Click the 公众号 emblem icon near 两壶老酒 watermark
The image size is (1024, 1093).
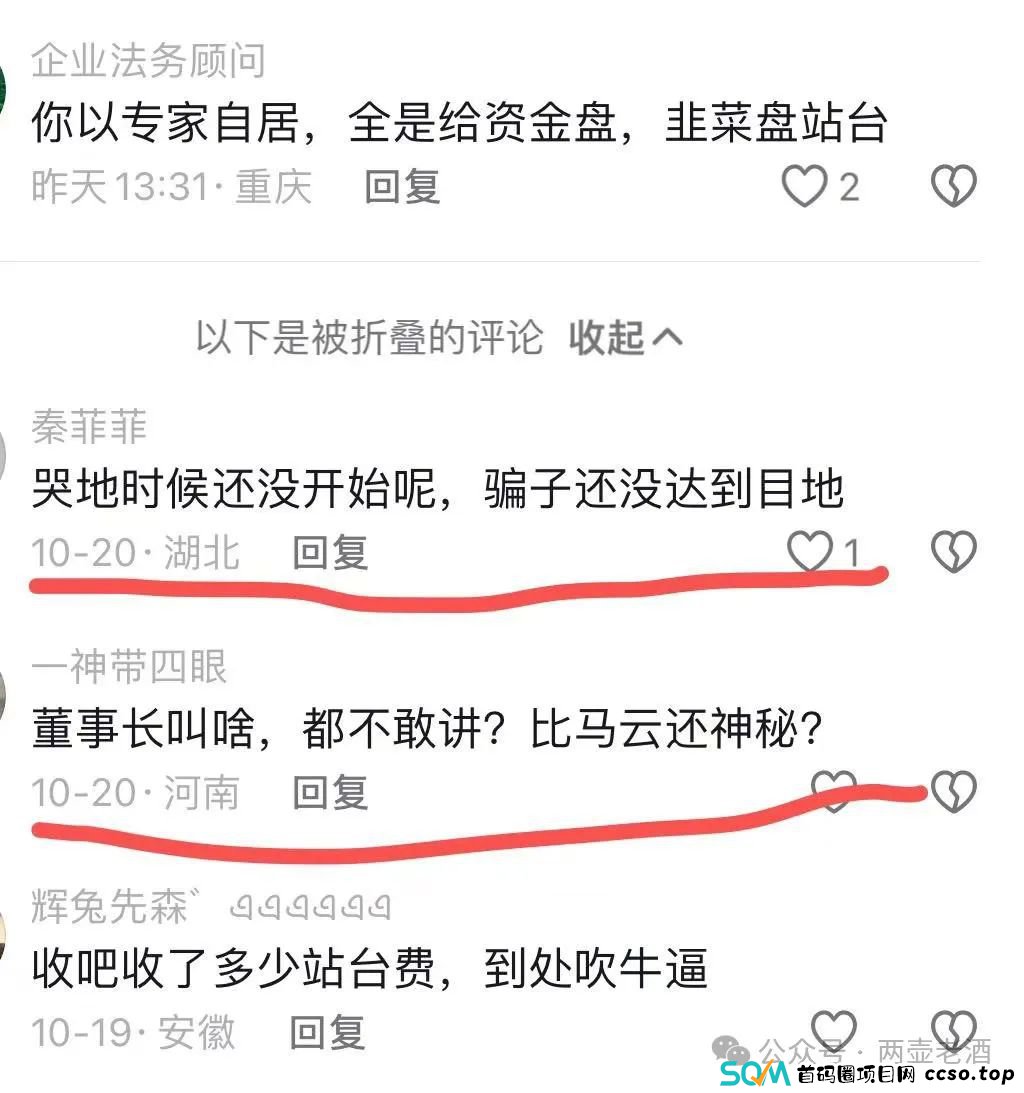pyautogui.click(x=731, y=1049)
